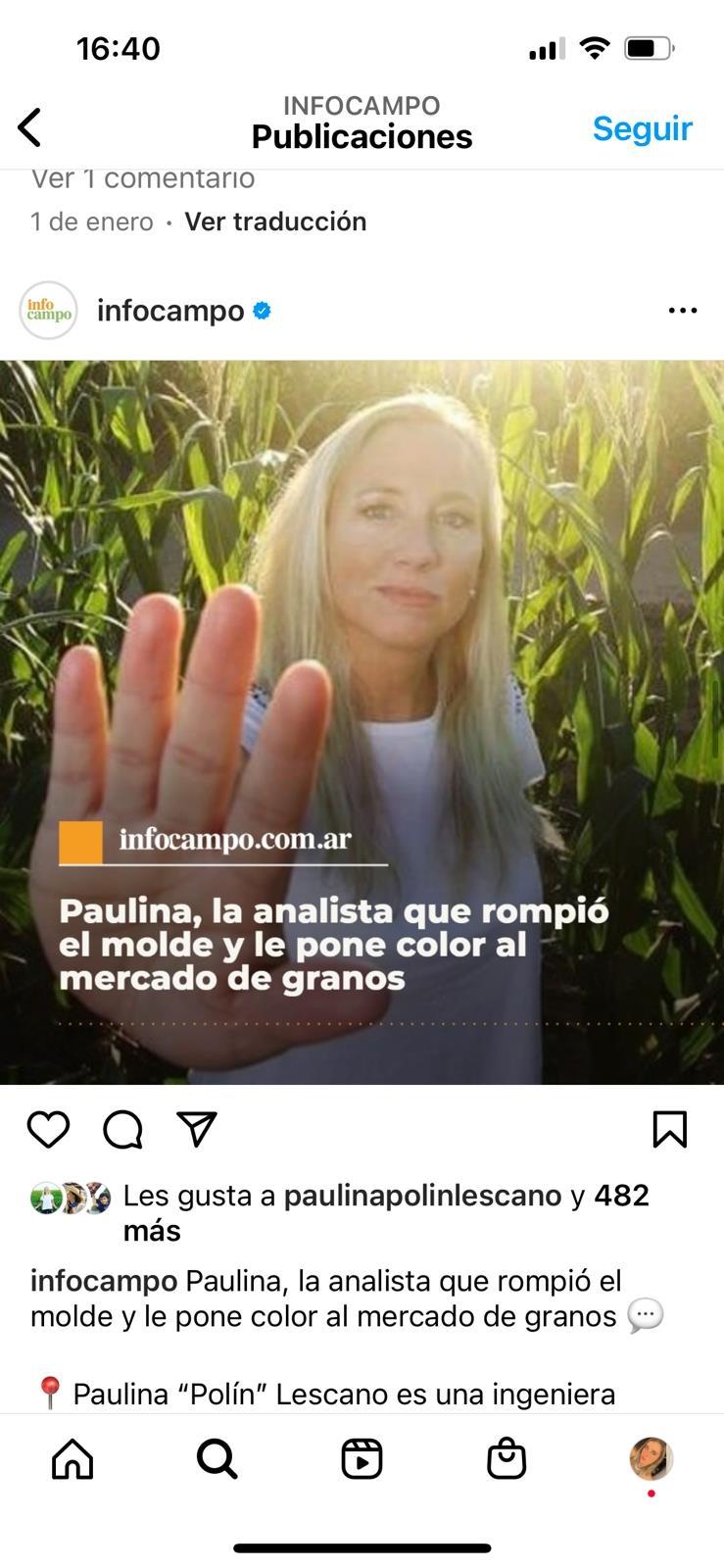The image size is (724, 1568).
Task: Switch to the Shop tab
Action: click(507, 1459)
